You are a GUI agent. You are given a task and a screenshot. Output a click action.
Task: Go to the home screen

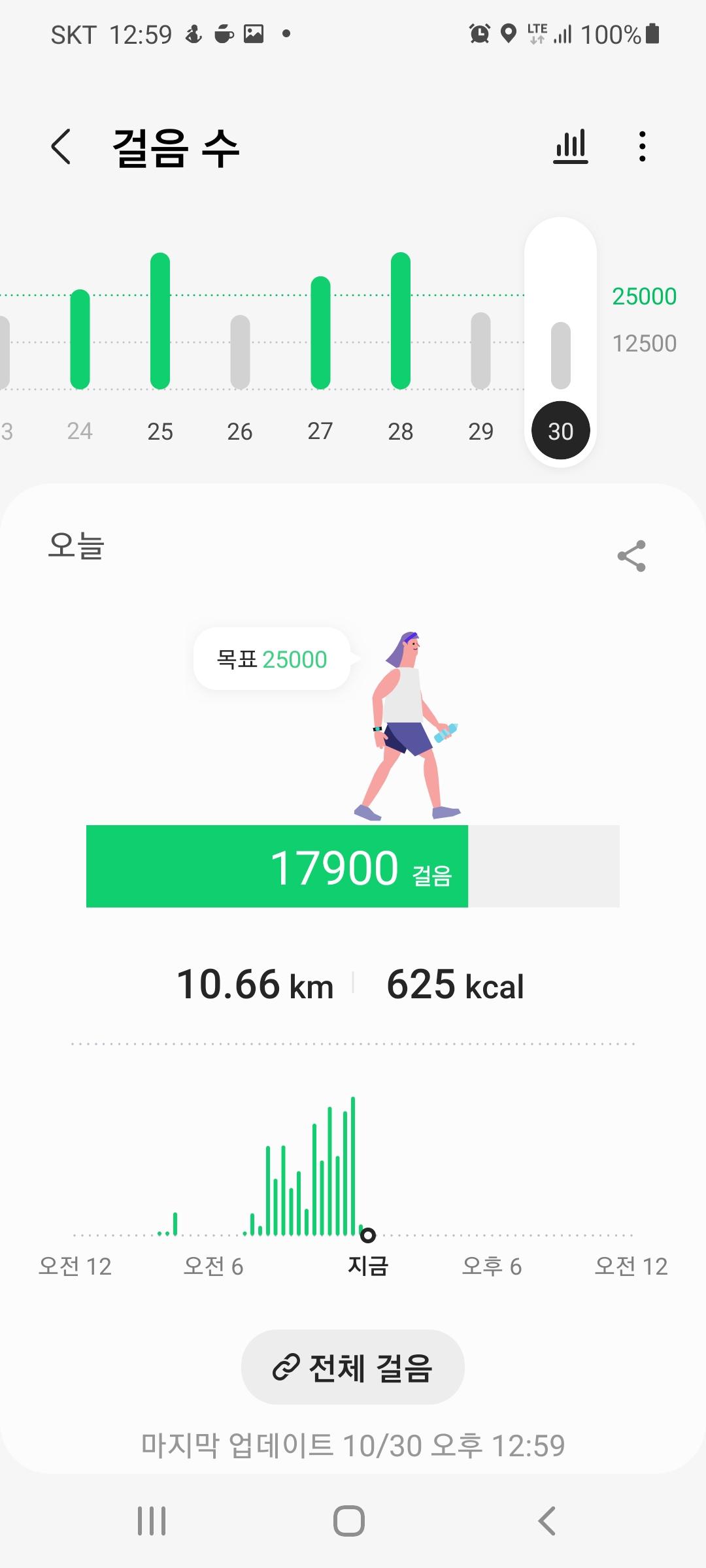(349, 1520)
